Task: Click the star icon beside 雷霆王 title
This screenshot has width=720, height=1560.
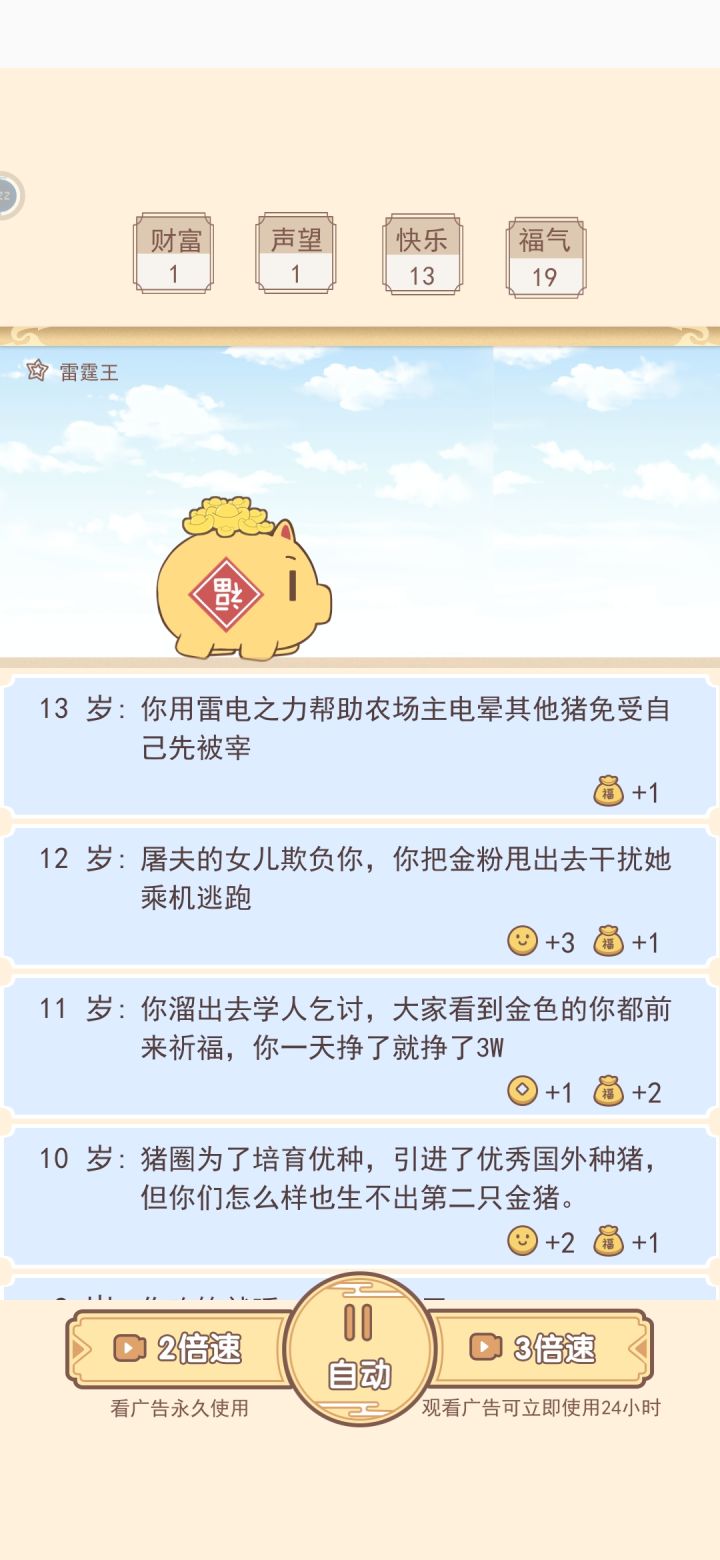Action: pos(36,370)
